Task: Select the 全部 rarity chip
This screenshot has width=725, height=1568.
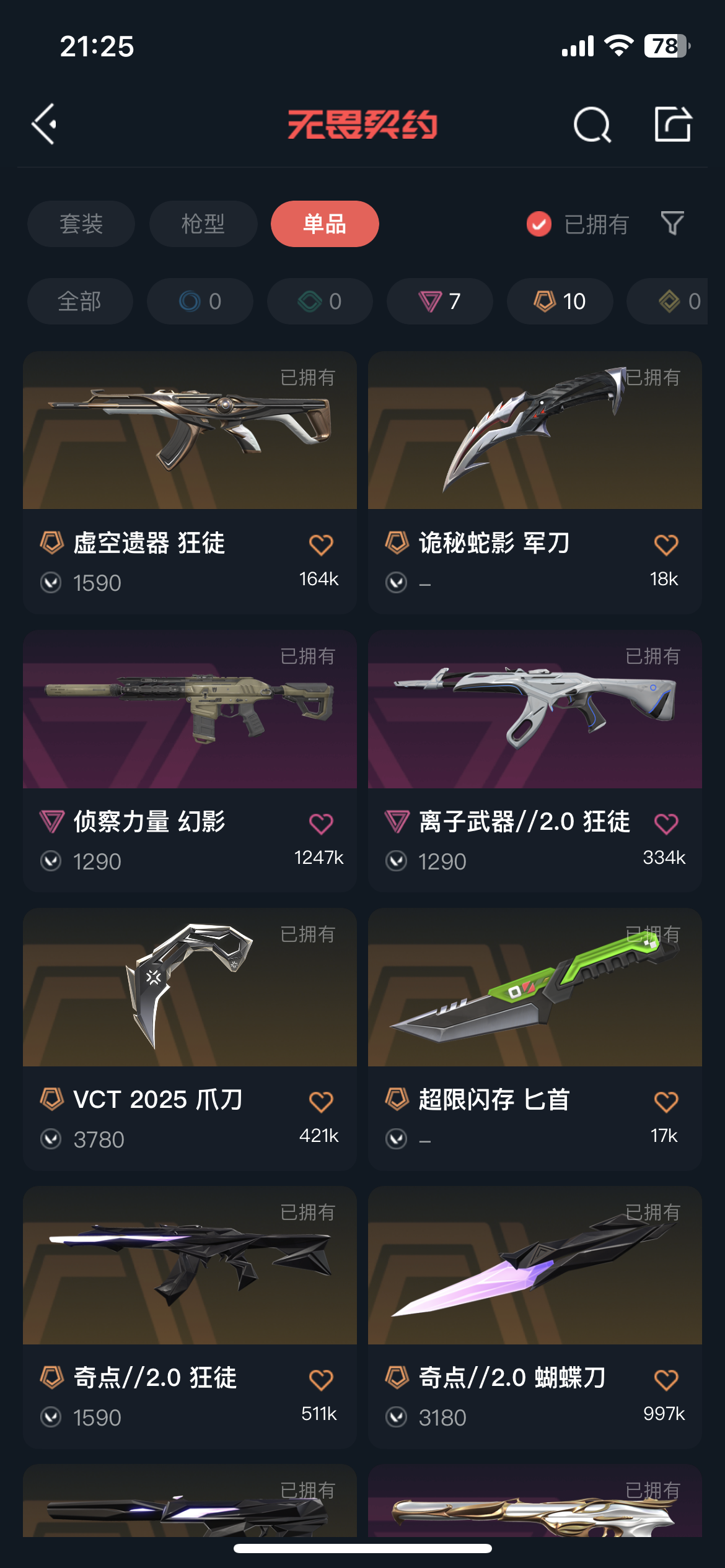Action: (x=80, y=302)
